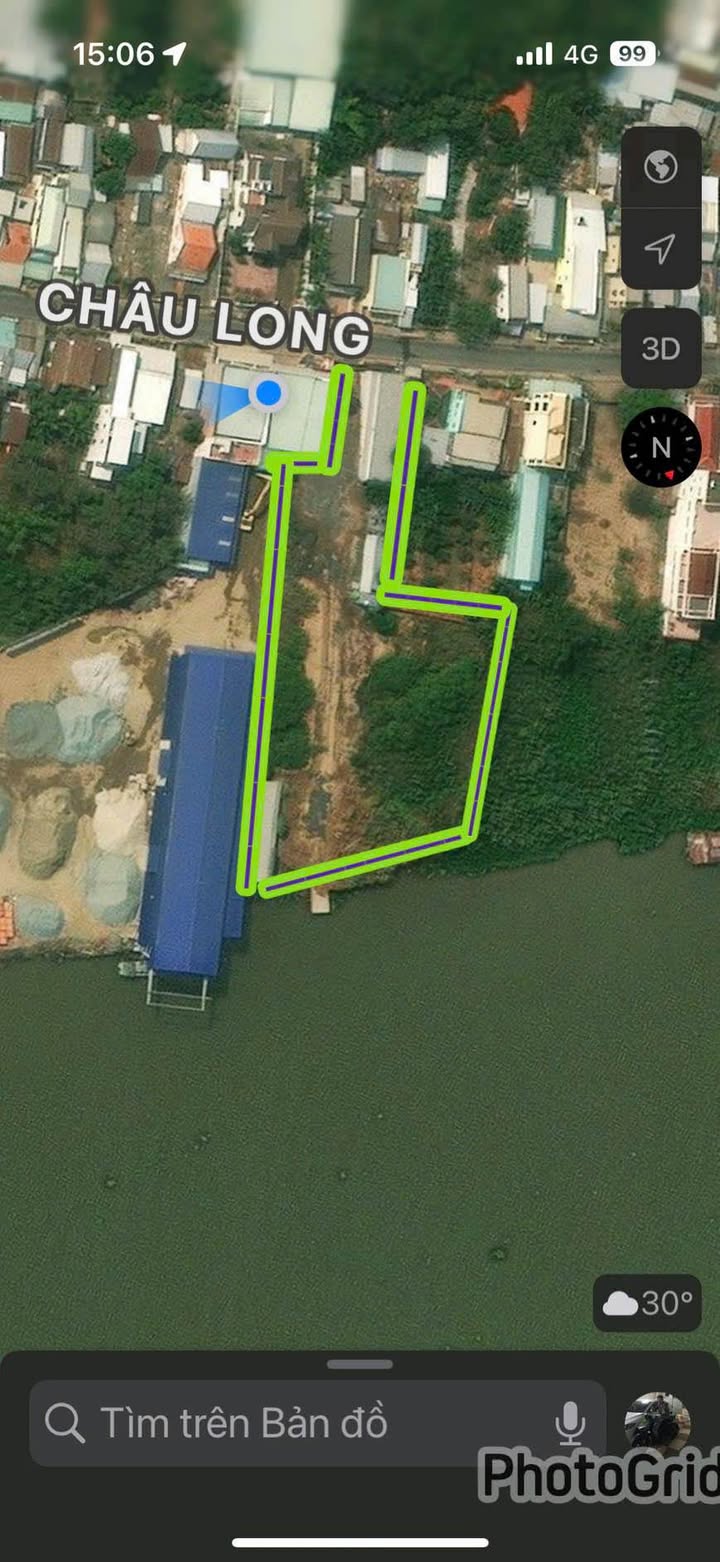
Task: Start voice search with the microphone
Action: 570,1422
